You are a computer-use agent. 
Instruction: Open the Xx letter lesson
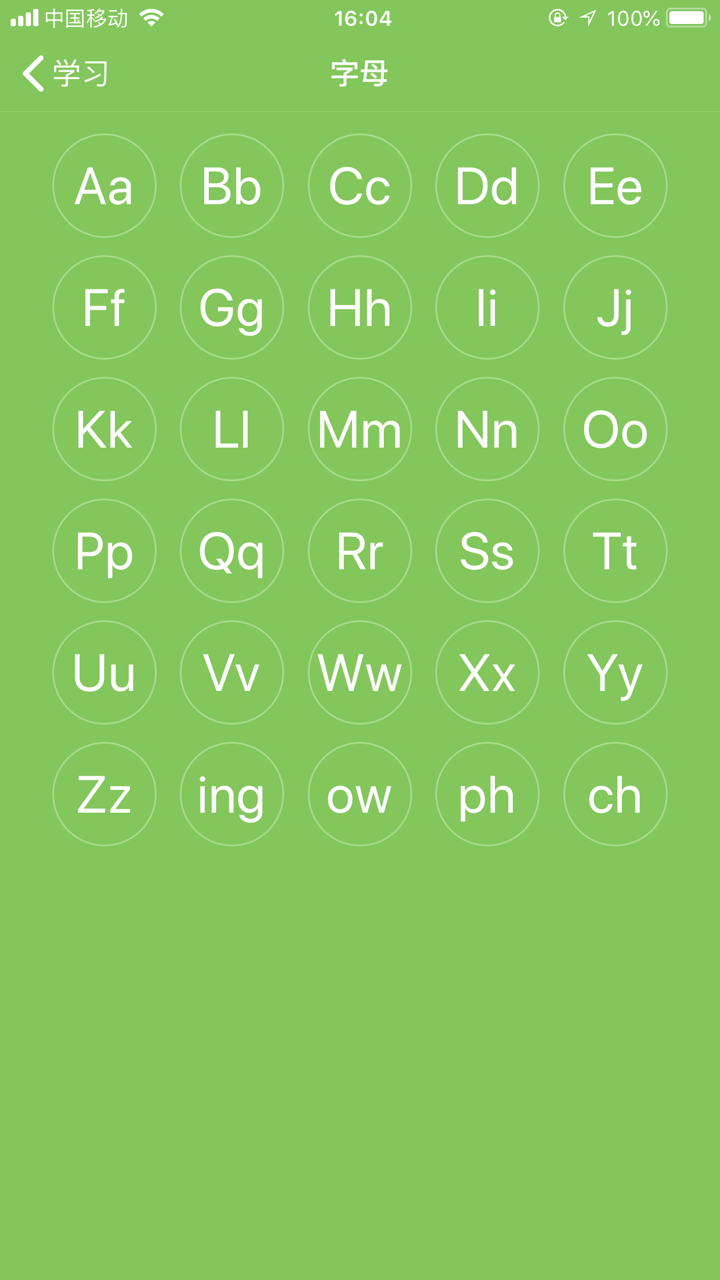click(x=487, y=673)
